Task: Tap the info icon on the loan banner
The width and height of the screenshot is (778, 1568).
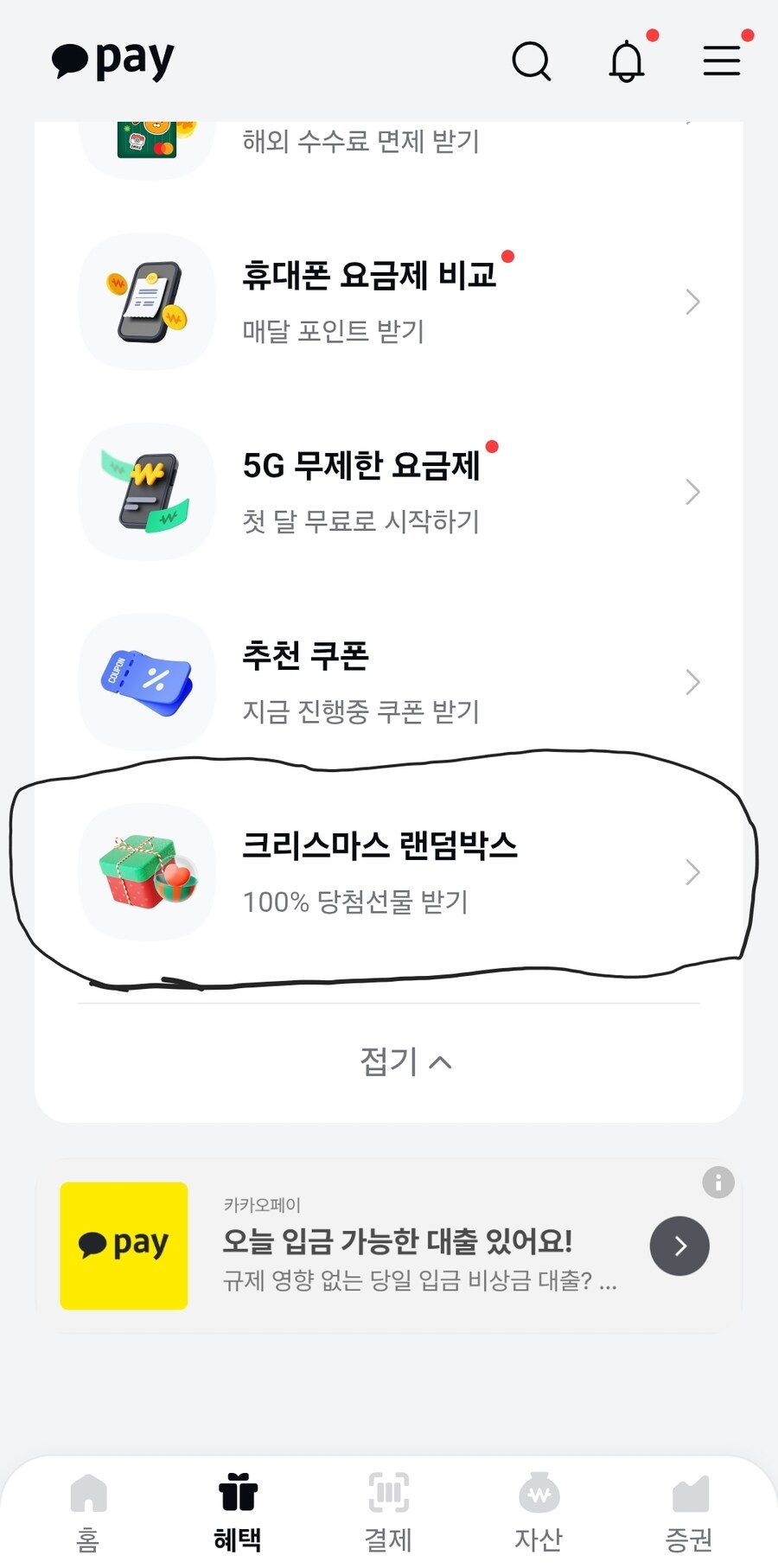Action: 717,1182
